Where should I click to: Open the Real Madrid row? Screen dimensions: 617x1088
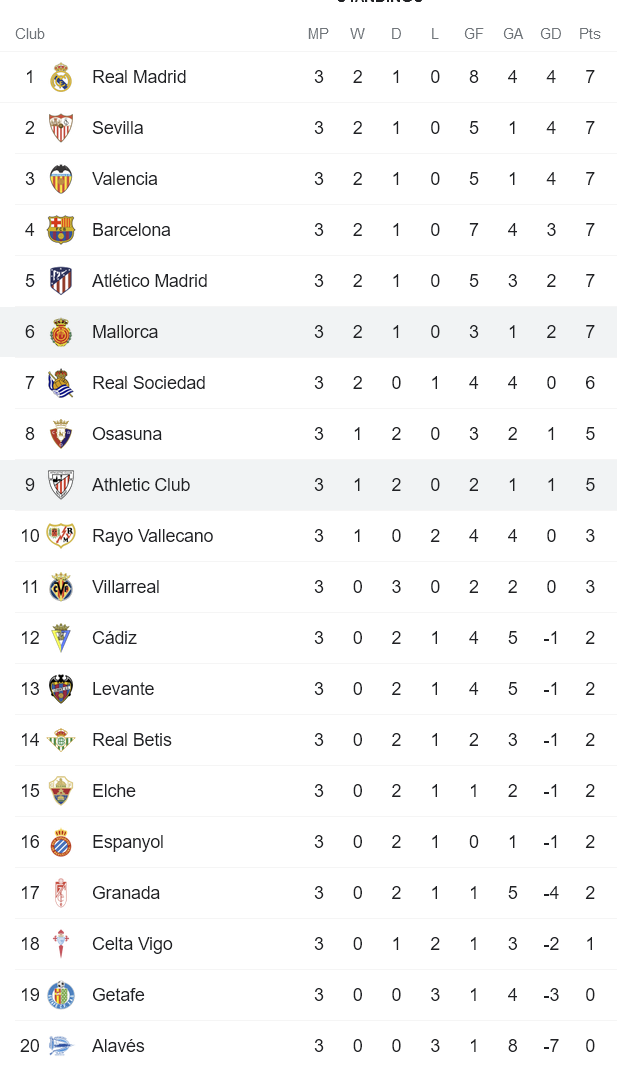tap(138, 77)
